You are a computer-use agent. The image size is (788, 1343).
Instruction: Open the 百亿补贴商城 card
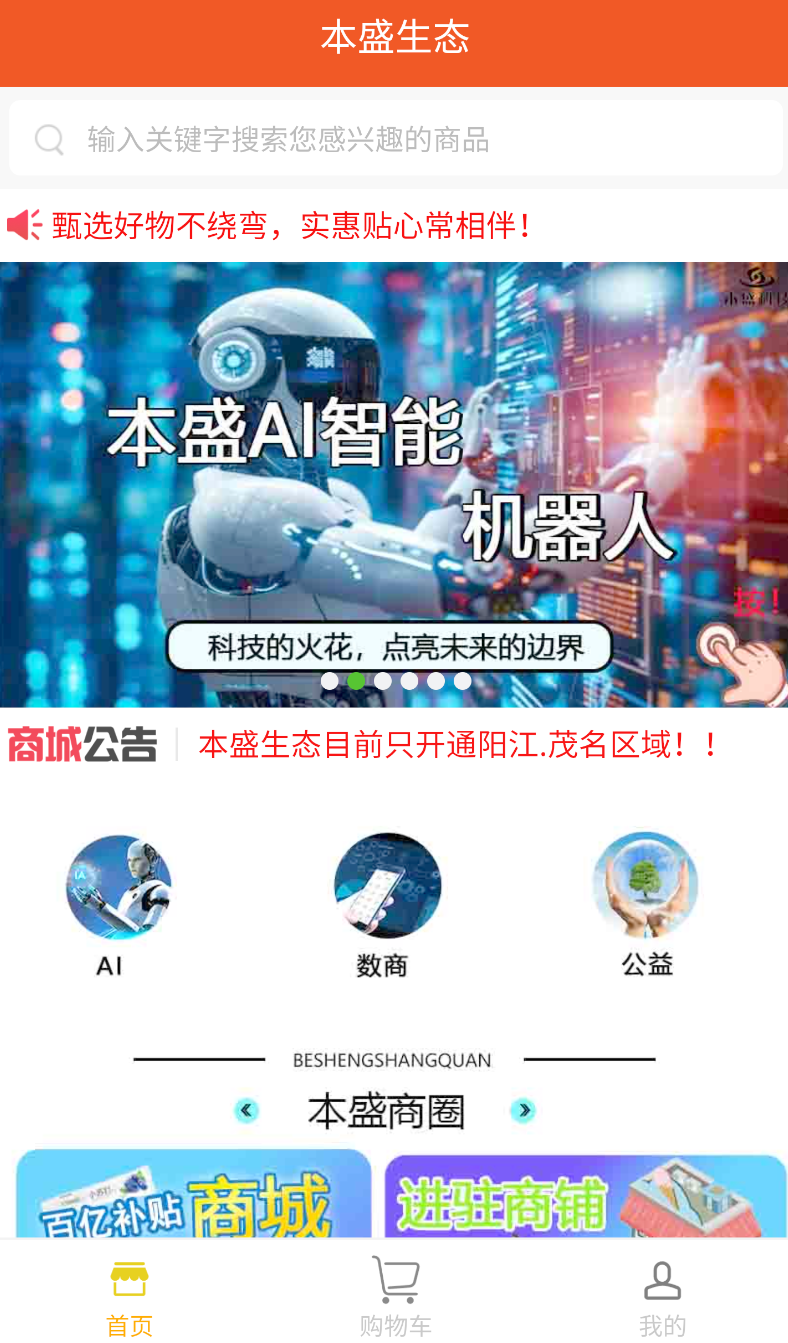point(194,1194)
